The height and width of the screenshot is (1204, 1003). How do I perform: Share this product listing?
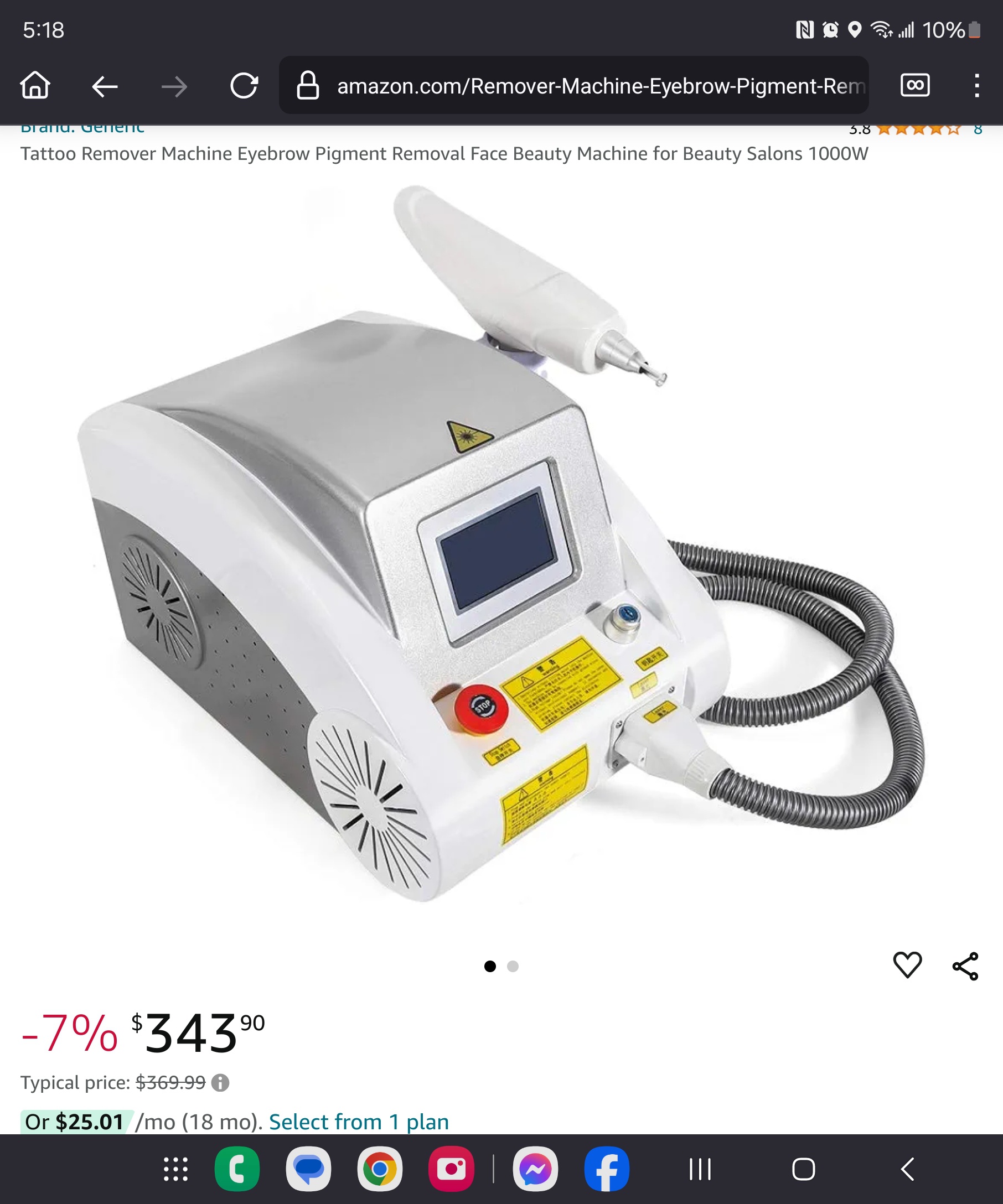pyautogui.click(x=965, y=966)
